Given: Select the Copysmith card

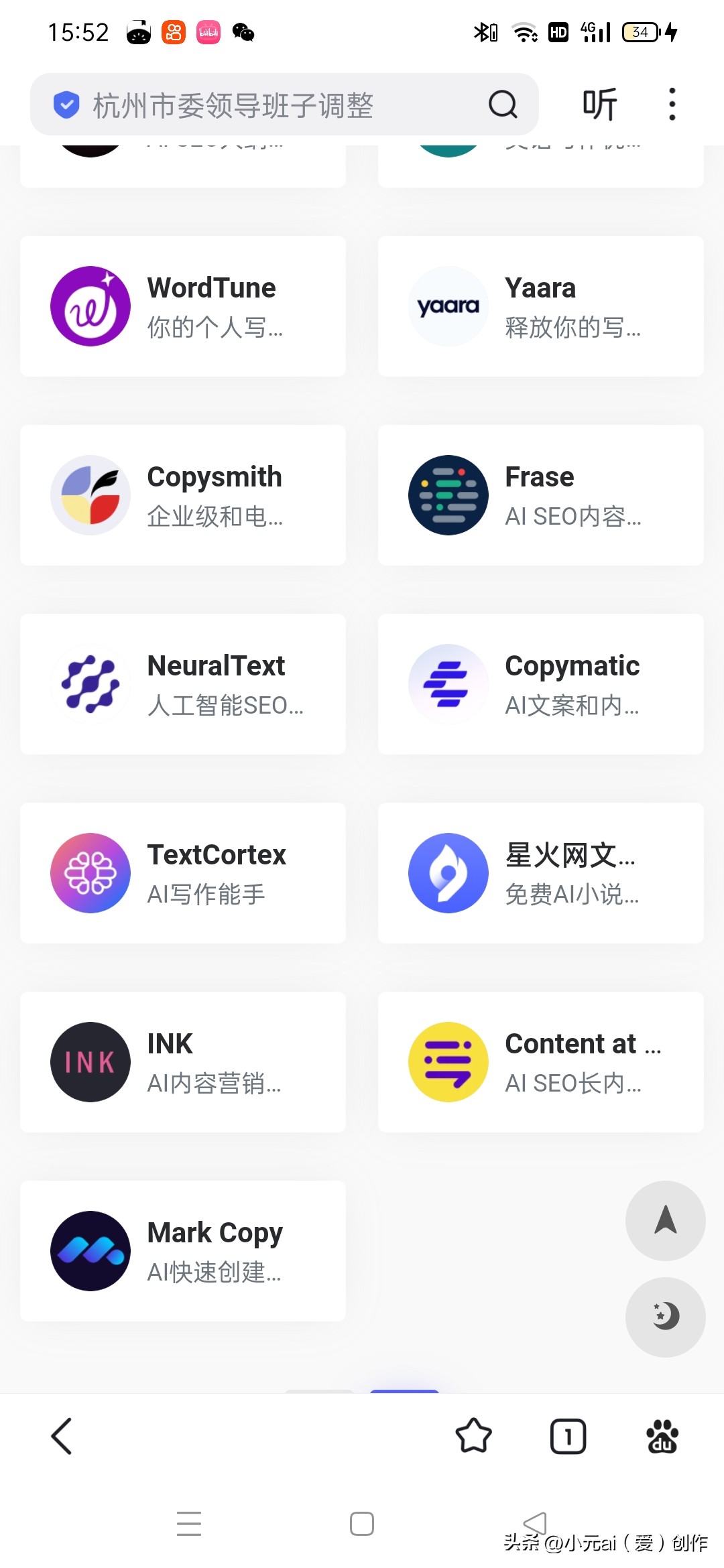Looking at the screenshot, I should (x=183, y=495).
